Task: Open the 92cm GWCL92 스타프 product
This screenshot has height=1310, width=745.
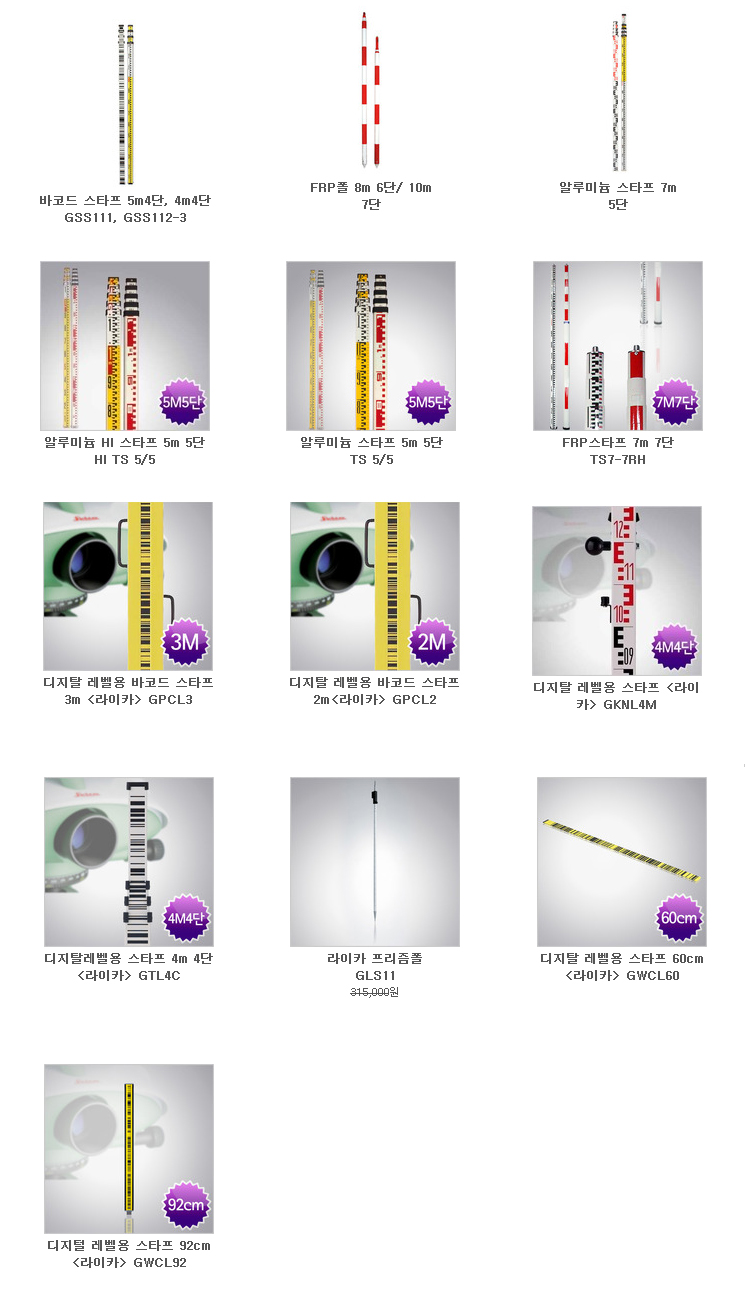Action: pyautogui.click(x=128, y=1148)
